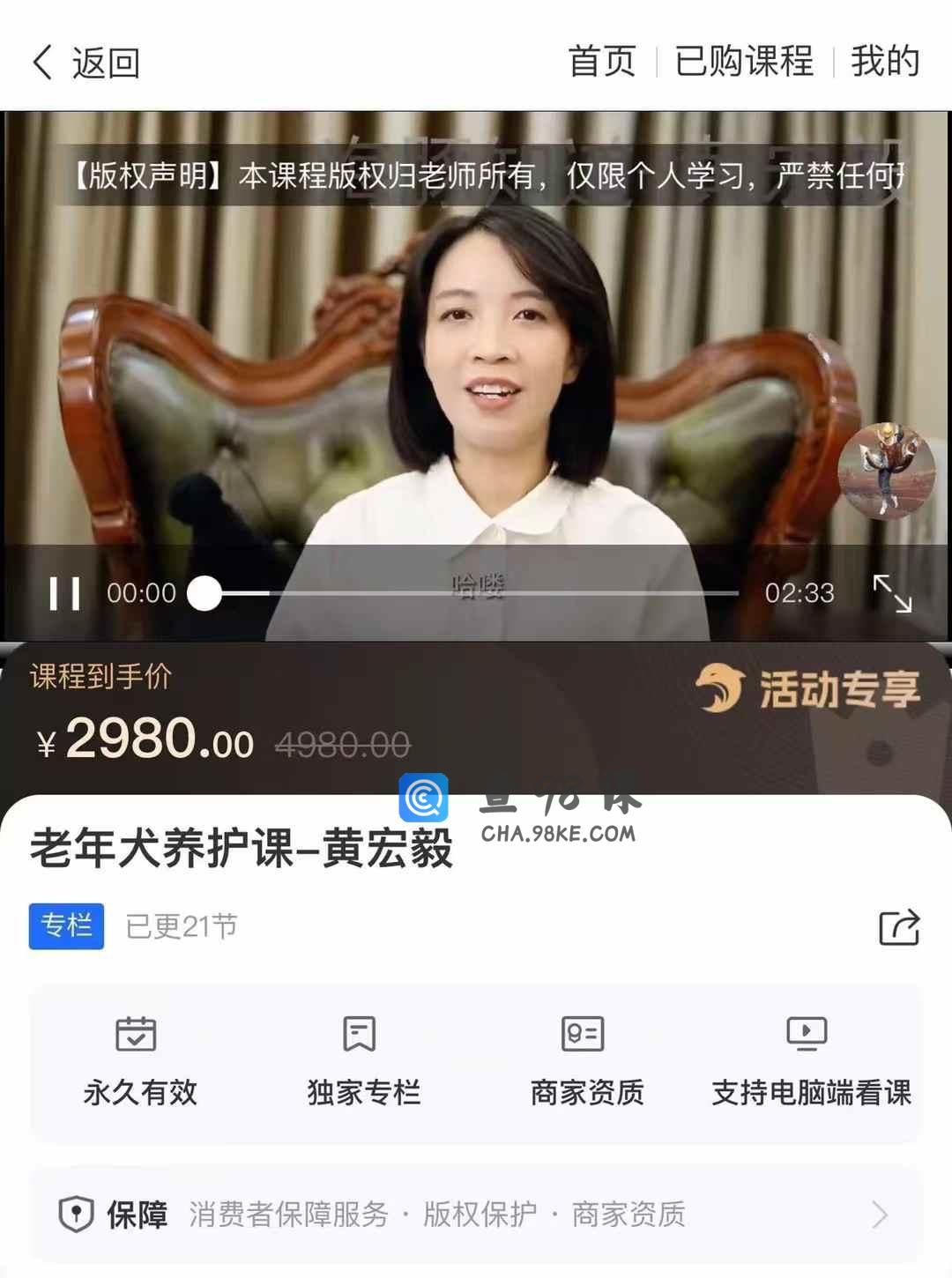This screenshot has width=952, height=1278.
Task: Open the round floating avatar icon
Action: [886, 471]
